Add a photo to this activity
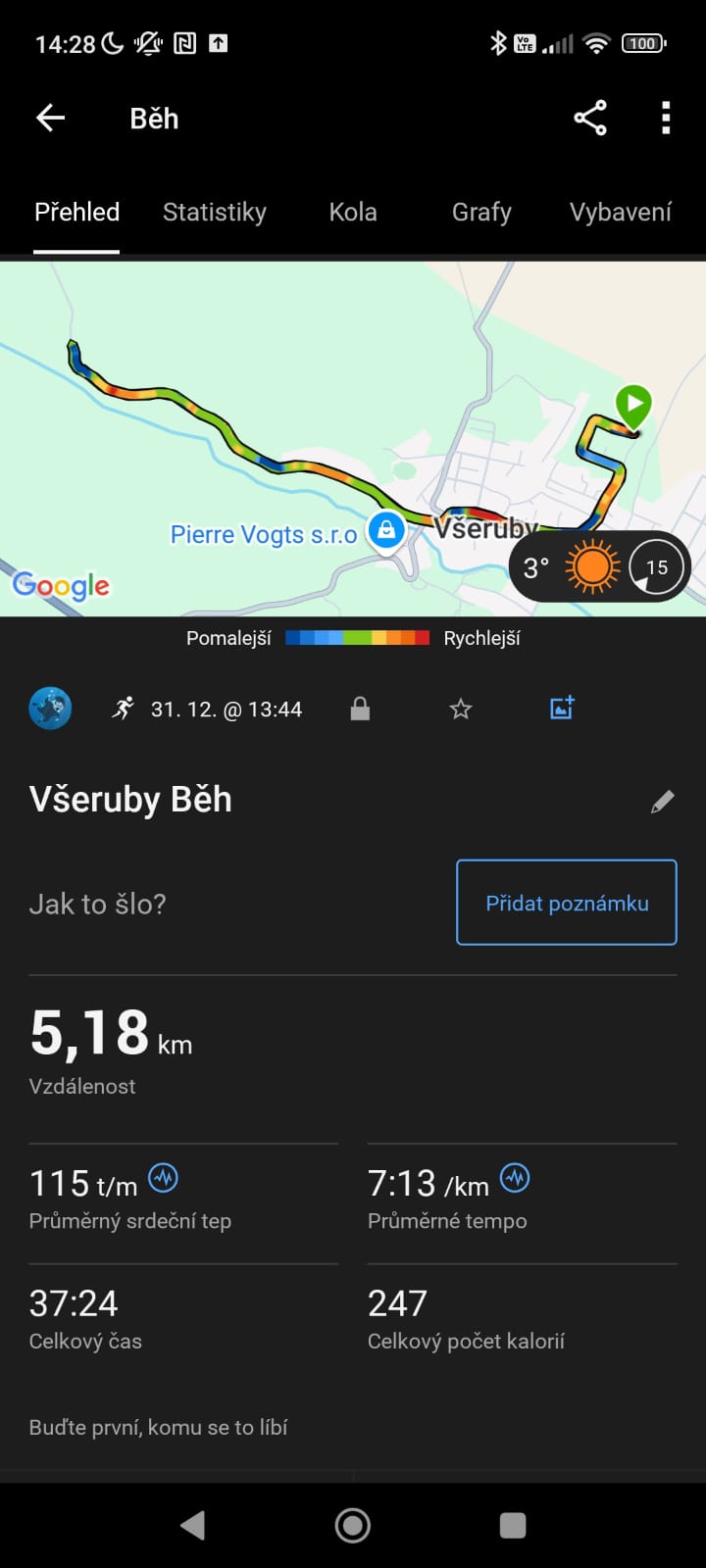 [562, 708]
